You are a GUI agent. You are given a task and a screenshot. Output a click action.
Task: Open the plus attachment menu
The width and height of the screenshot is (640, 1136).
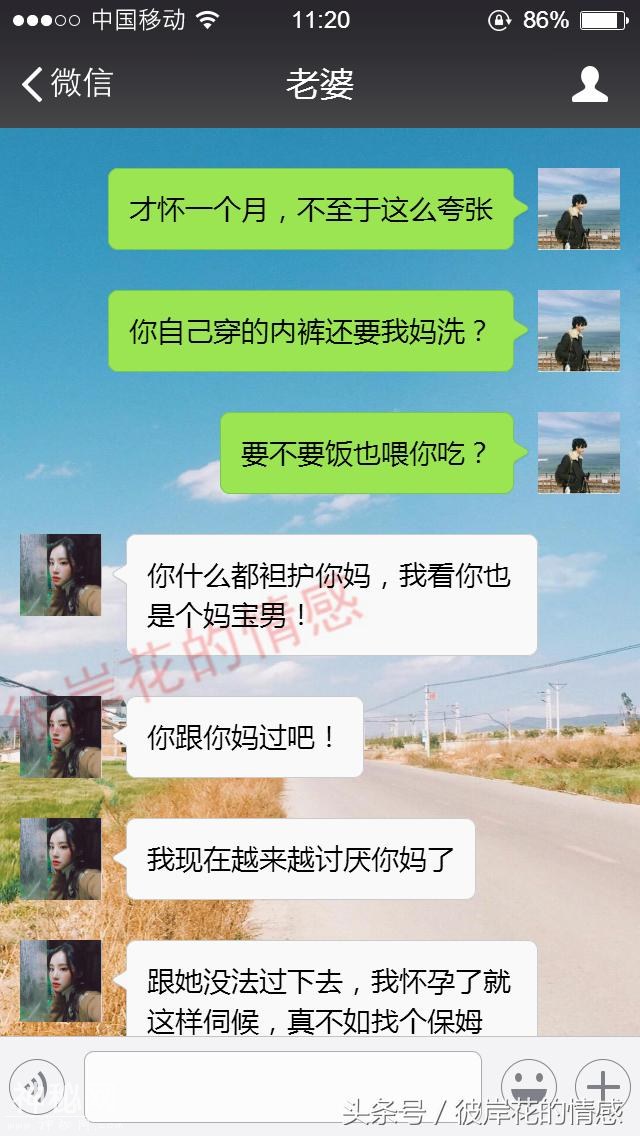click(602, 1086)
